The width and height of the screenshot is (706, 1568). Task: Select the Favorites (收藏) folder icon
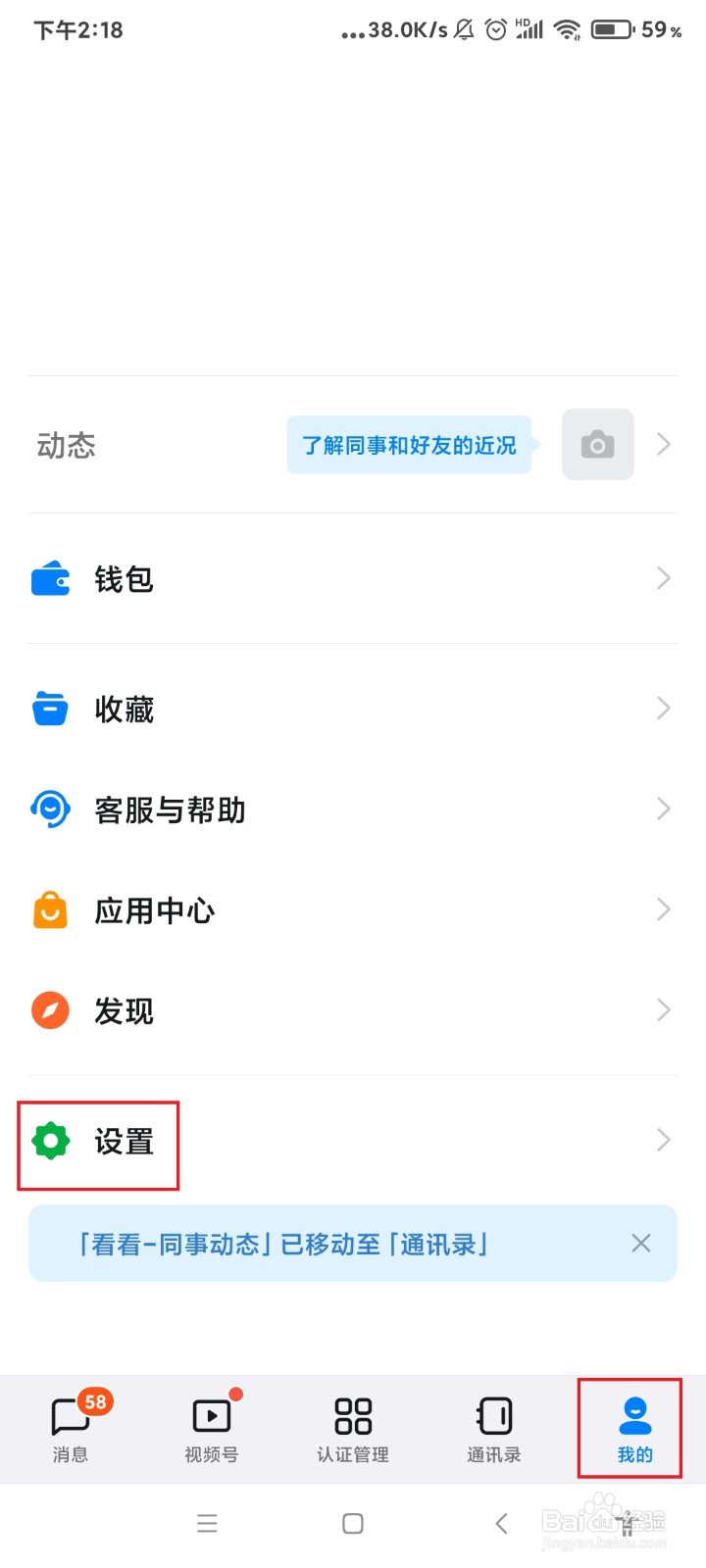50,708
